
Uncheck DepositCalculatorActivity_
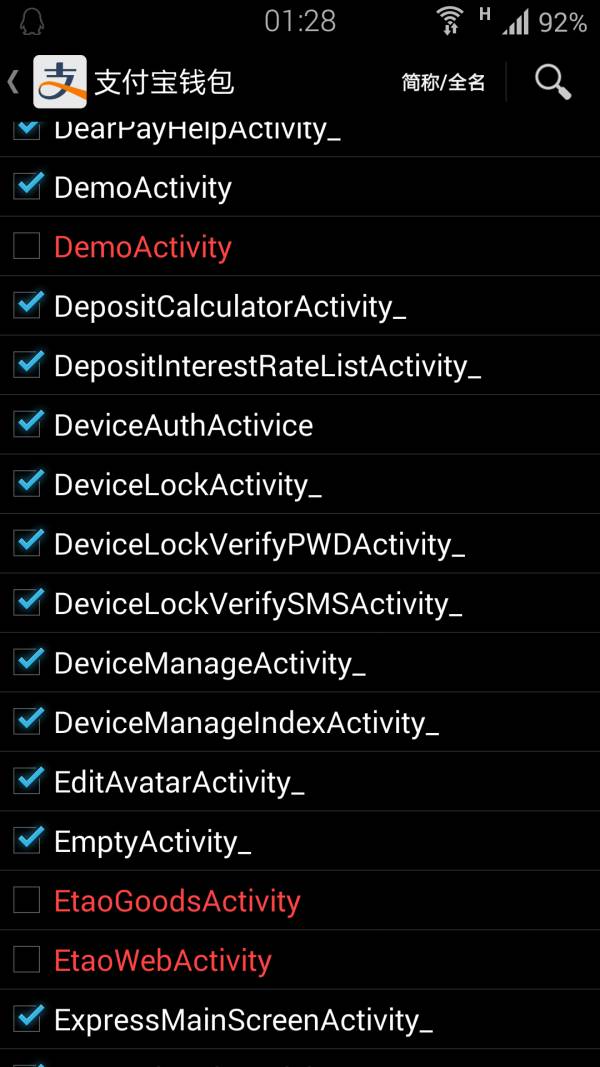[x=28, y=306]
